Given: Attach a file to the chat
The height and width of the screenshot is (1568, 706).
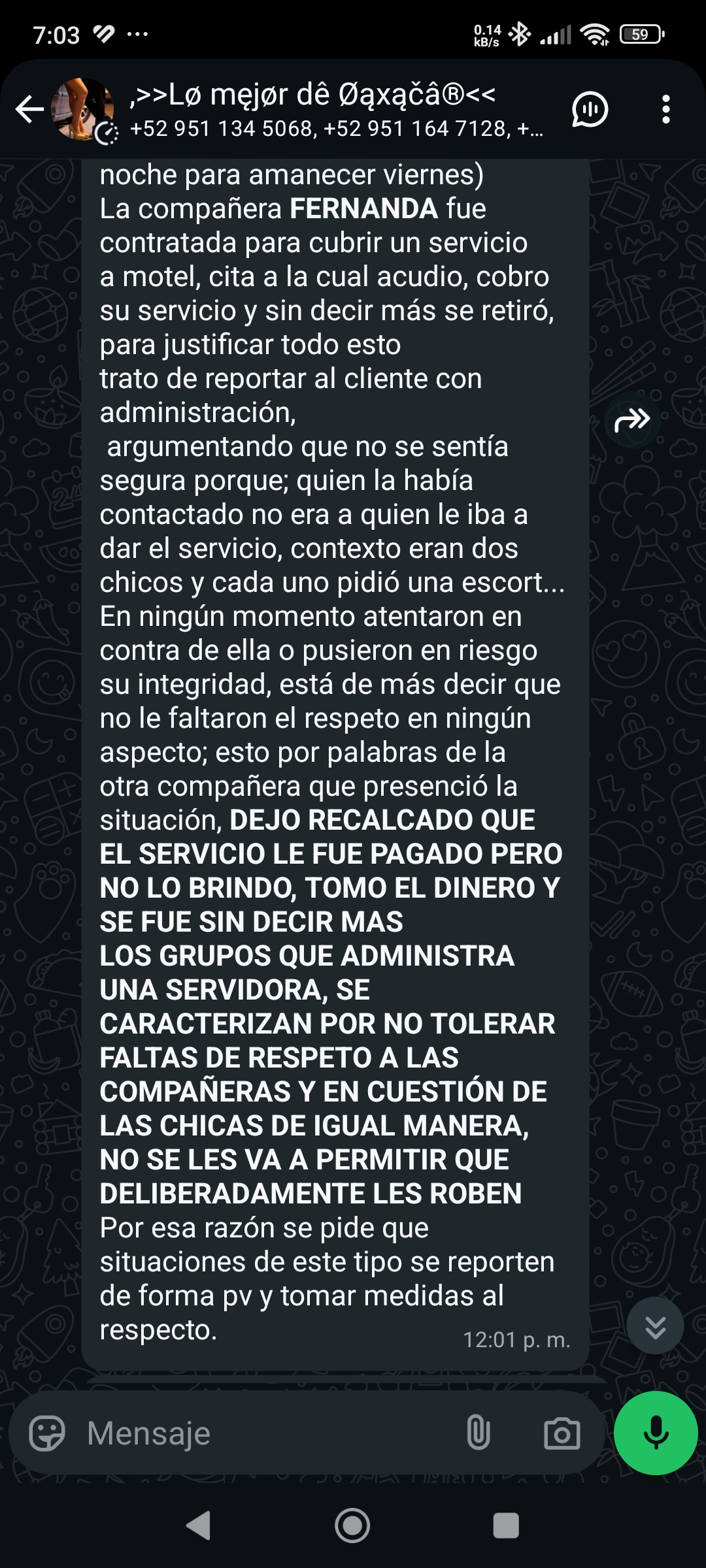Looking at the screenshot, I should (479, 1433).
